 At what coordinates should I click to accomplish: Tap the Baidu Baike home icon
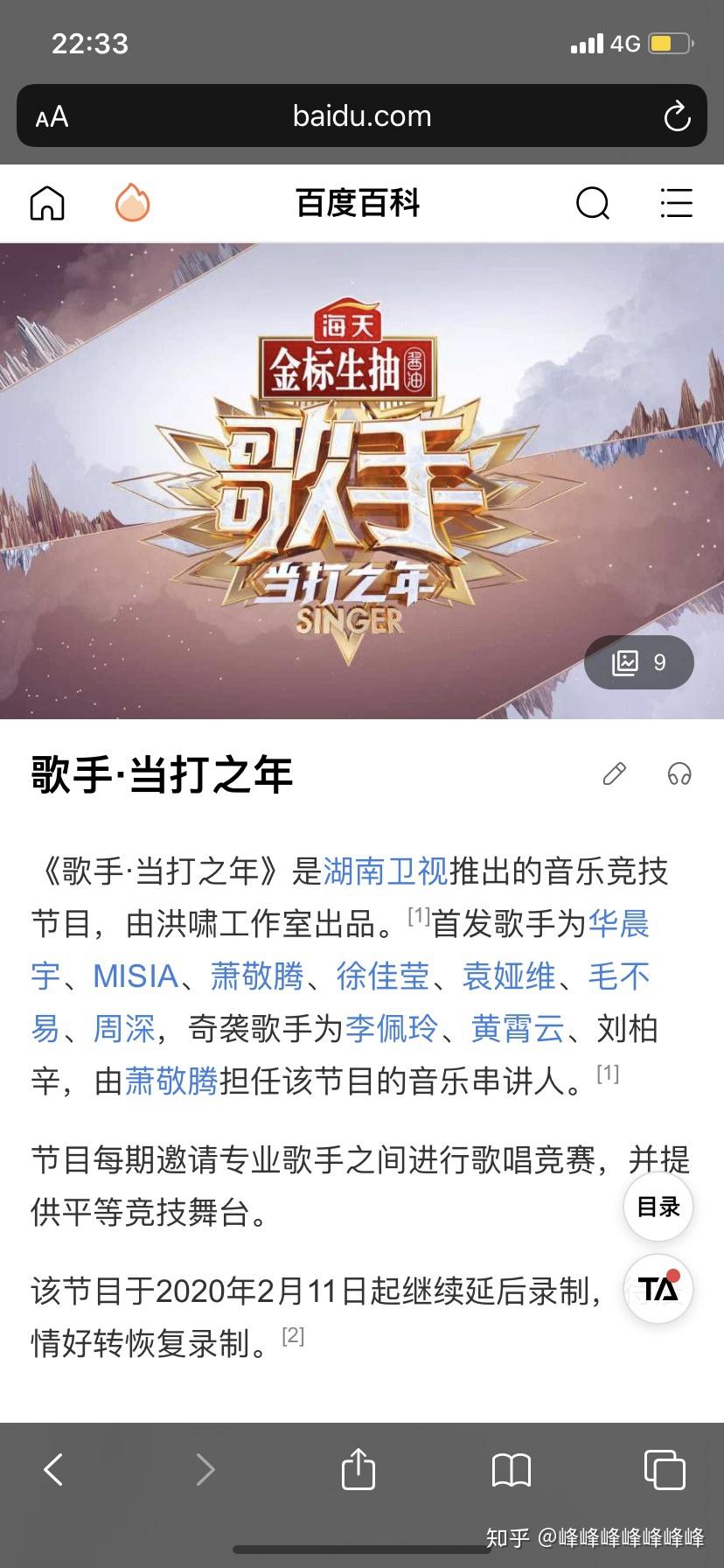click(47, 203)
